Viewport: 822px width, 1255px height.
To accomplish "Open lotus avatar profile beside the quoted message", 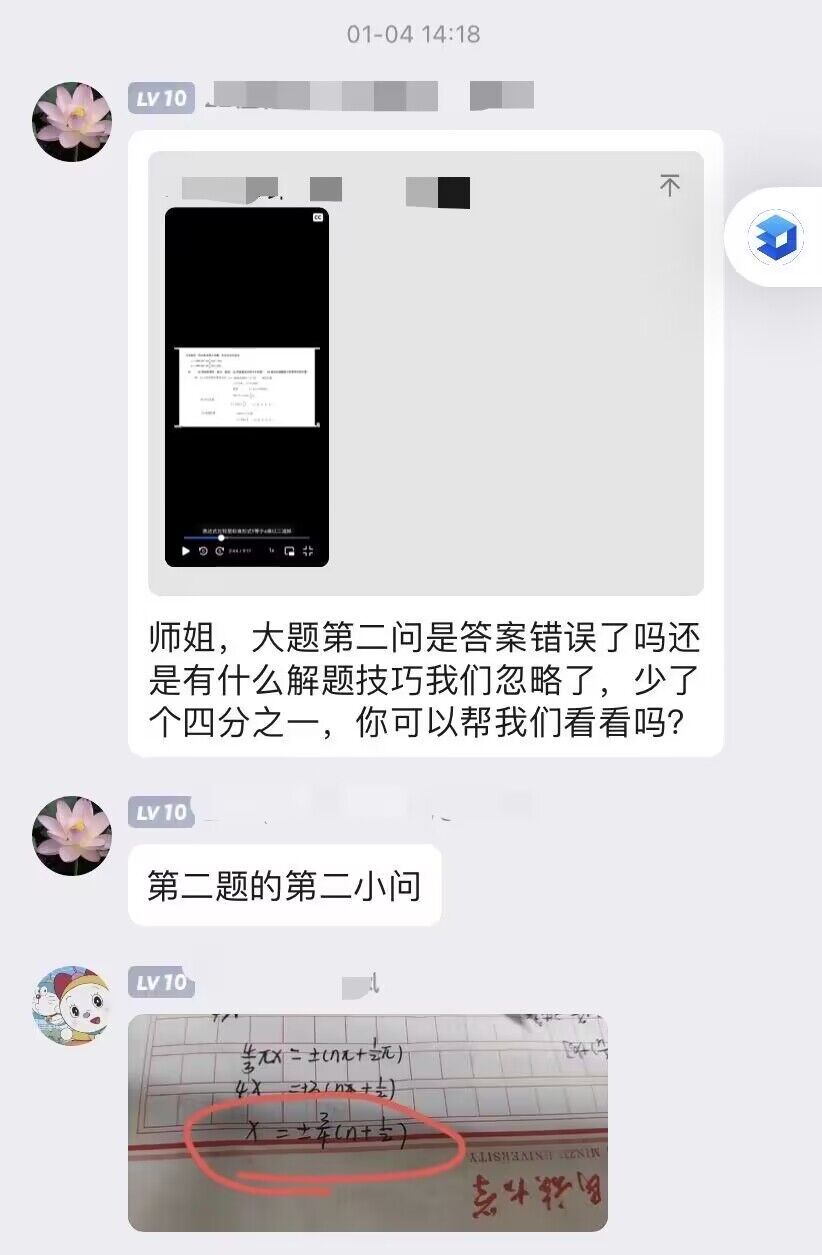I will pyautogui.click(x=71, y=122).
